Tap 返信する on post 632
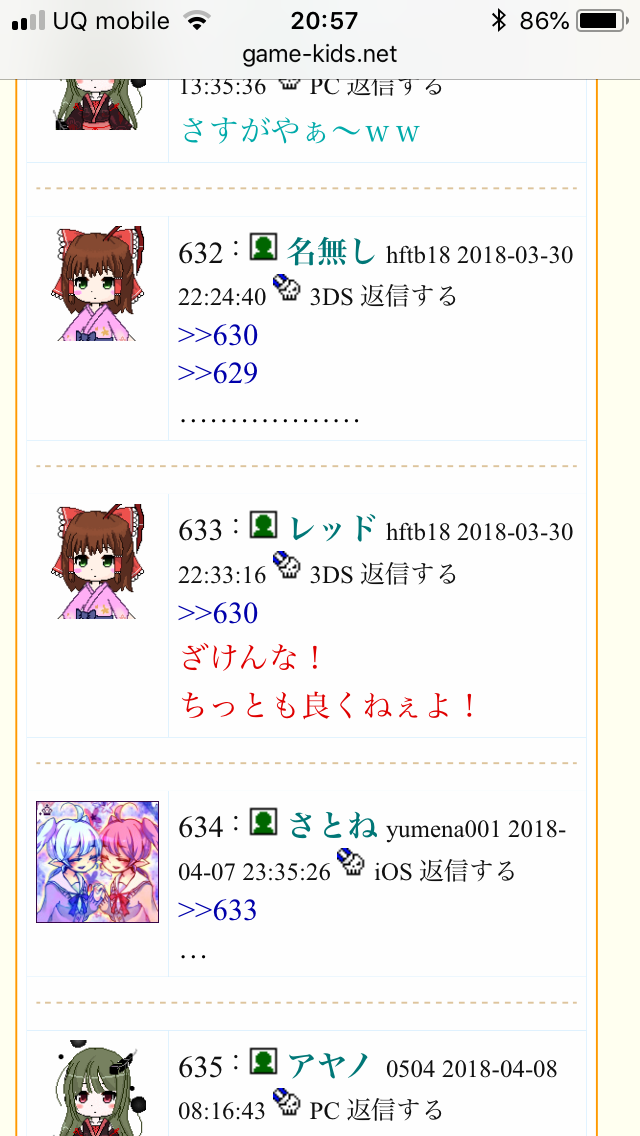640x1136 pixels. pos(408,296)
